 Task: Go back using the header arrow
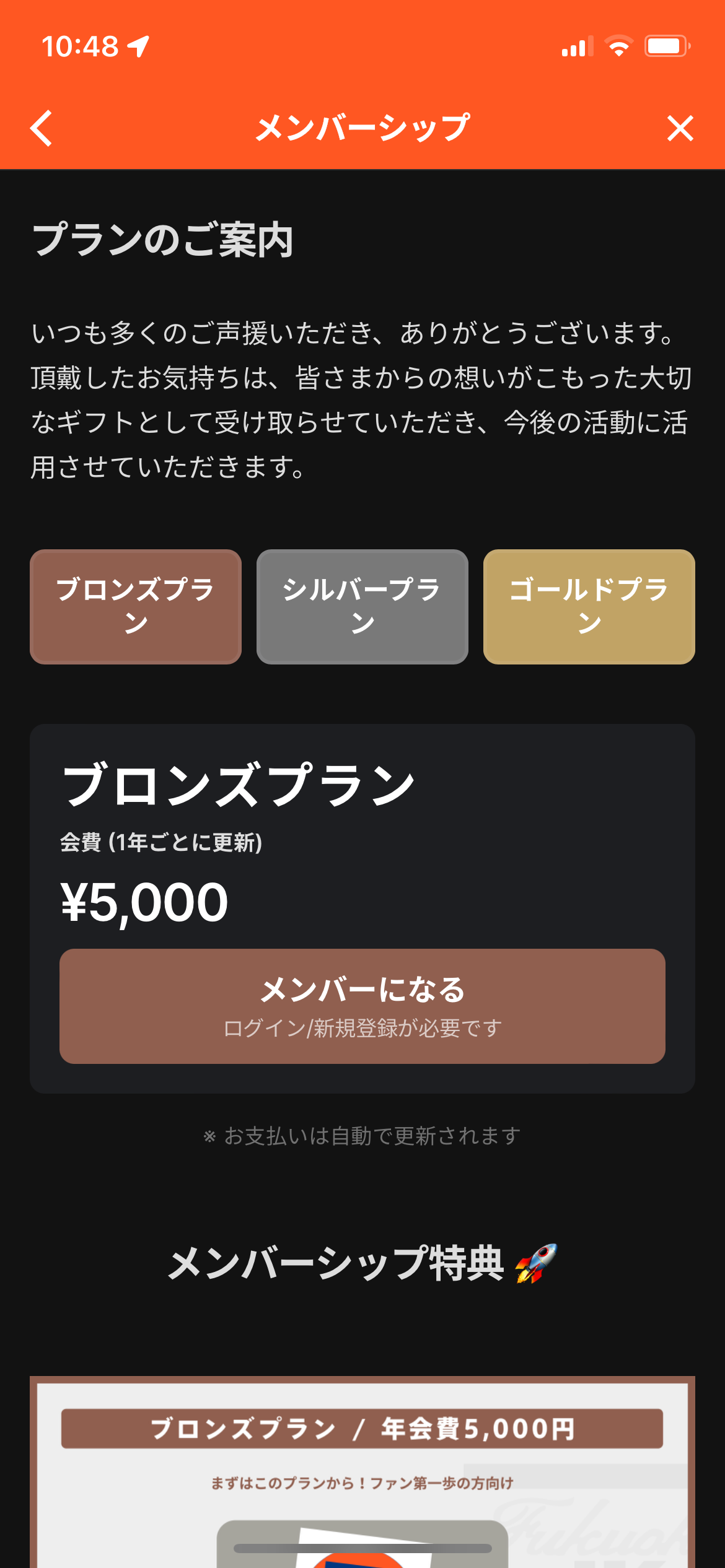(41, 128)
